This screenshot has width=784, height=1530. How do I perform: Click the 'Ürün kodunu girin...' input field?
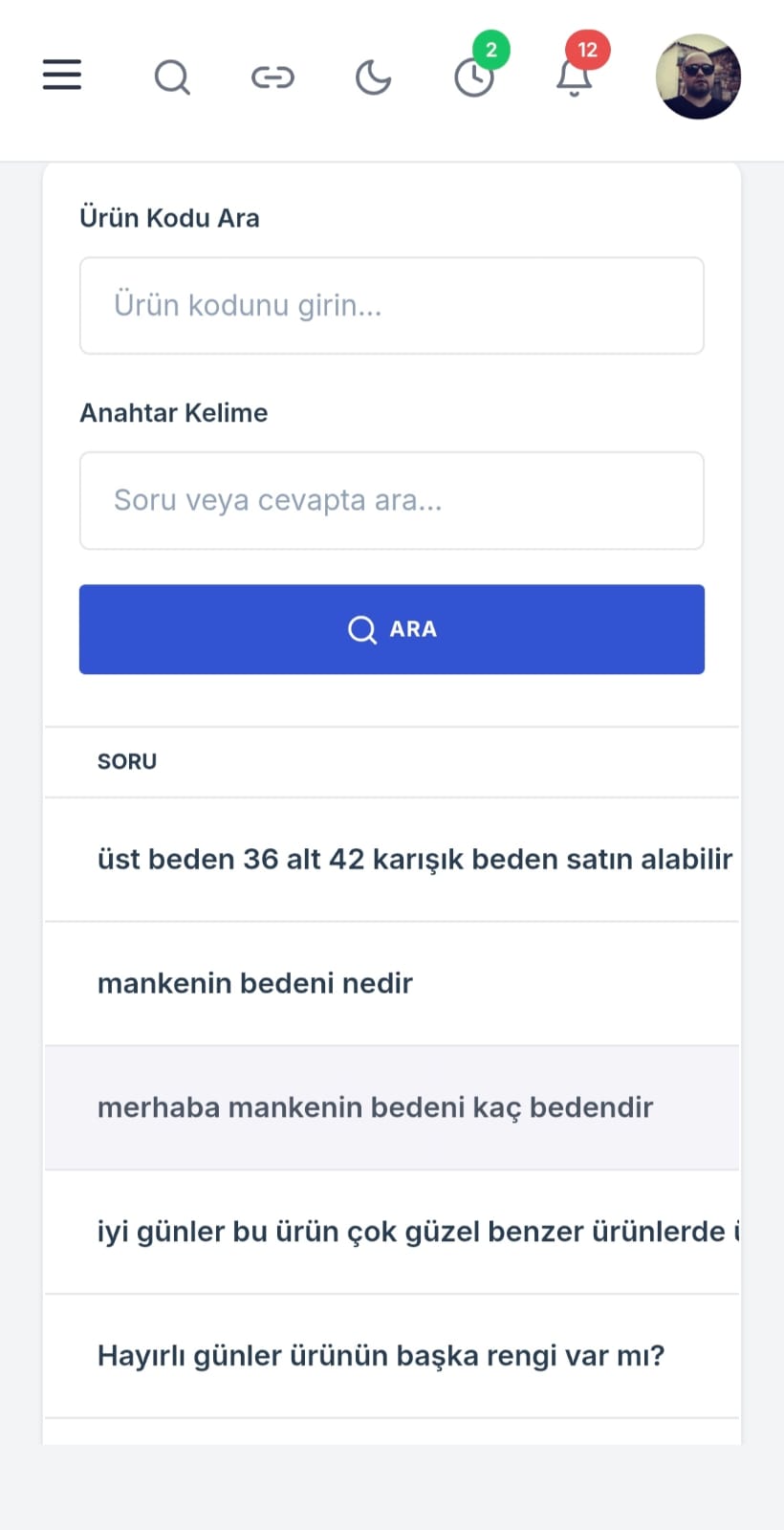click(x=392, y=305)
